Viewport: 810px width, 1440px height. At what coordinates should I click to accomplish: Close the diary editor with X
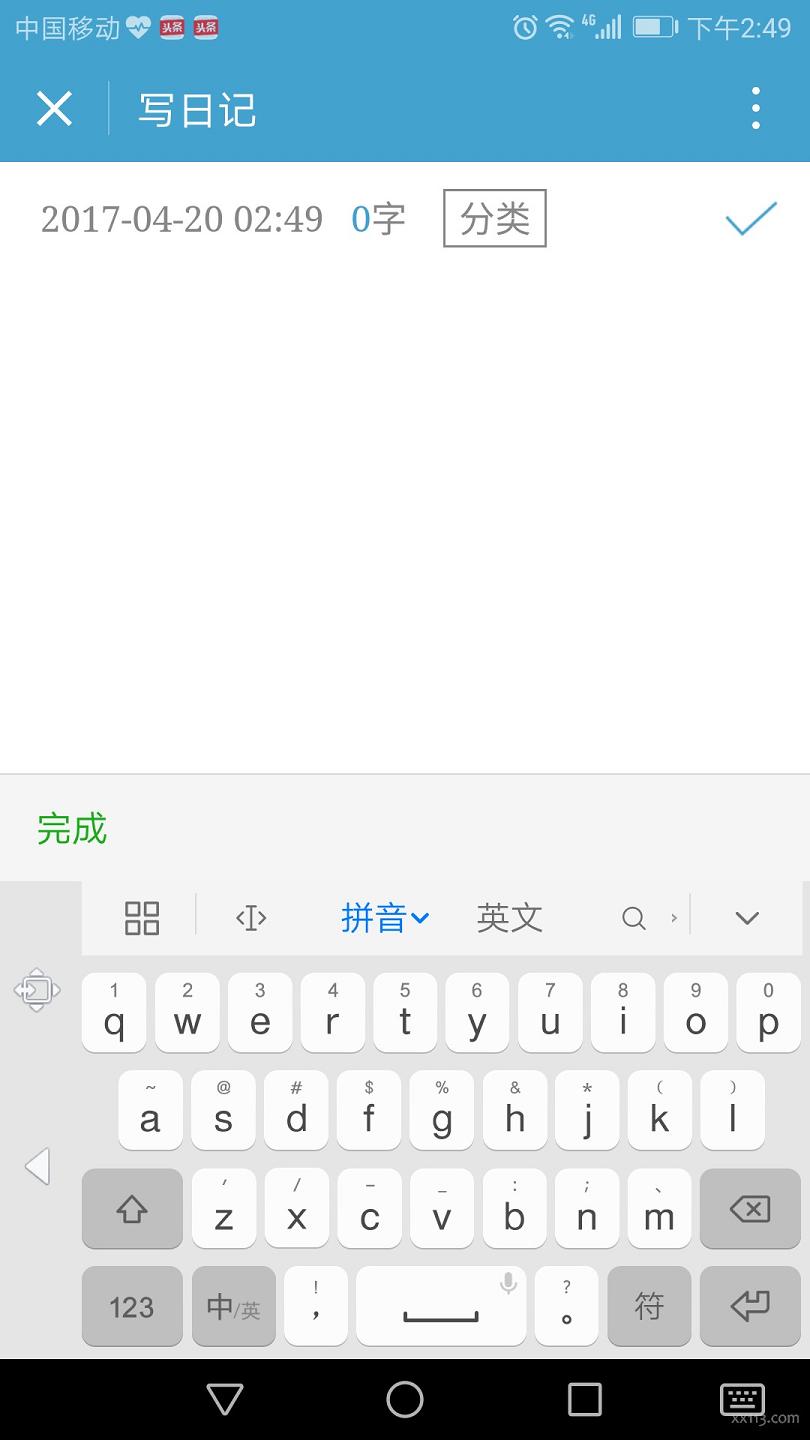(54, 108)
